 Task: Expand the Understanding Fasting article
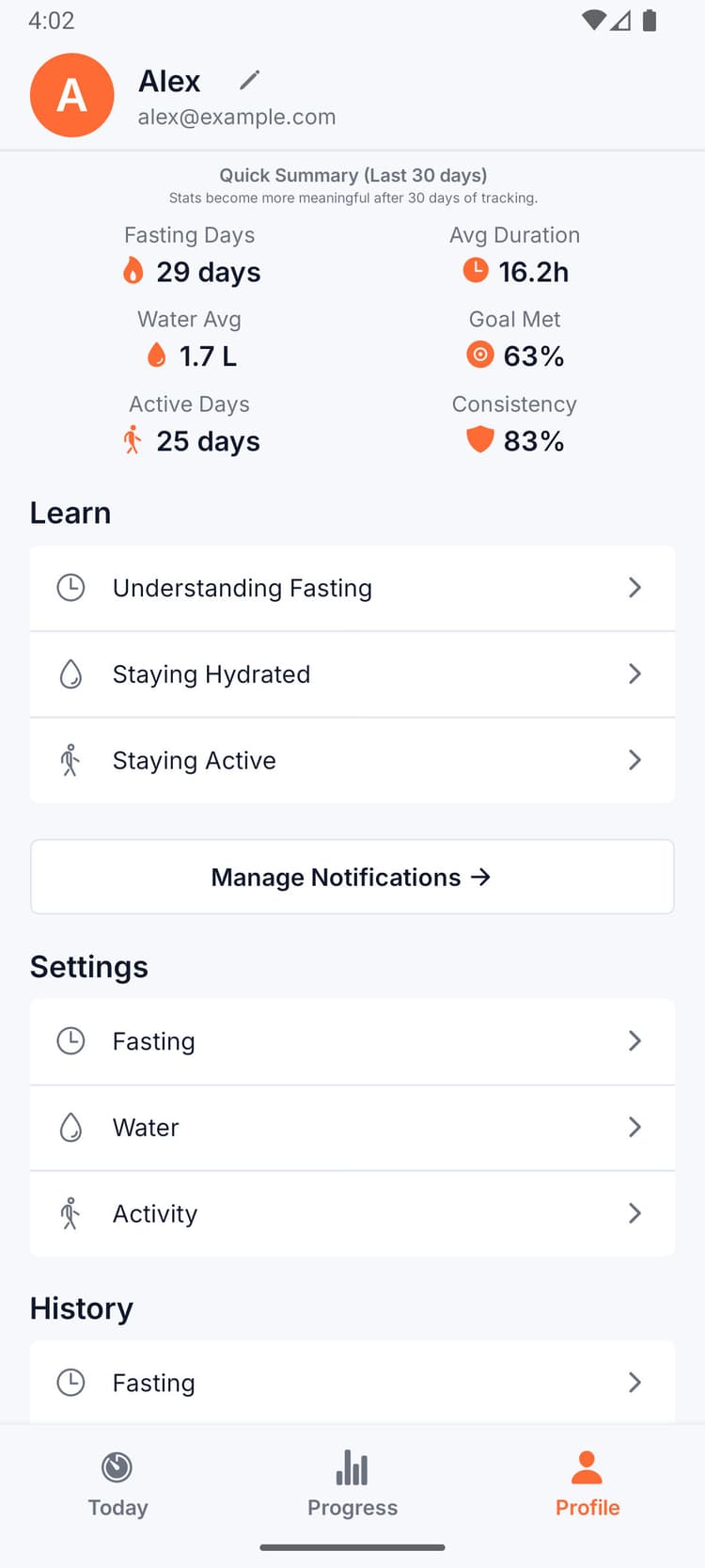tap(634, 587)
